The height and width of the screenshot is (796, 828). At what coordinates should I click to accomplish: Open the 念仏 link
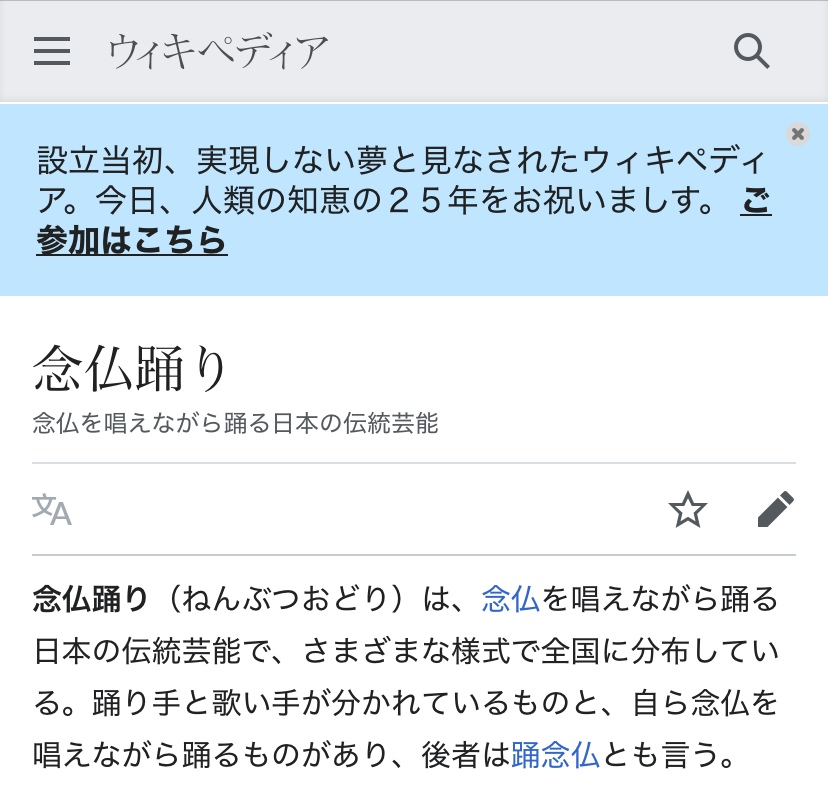(510, 599)
